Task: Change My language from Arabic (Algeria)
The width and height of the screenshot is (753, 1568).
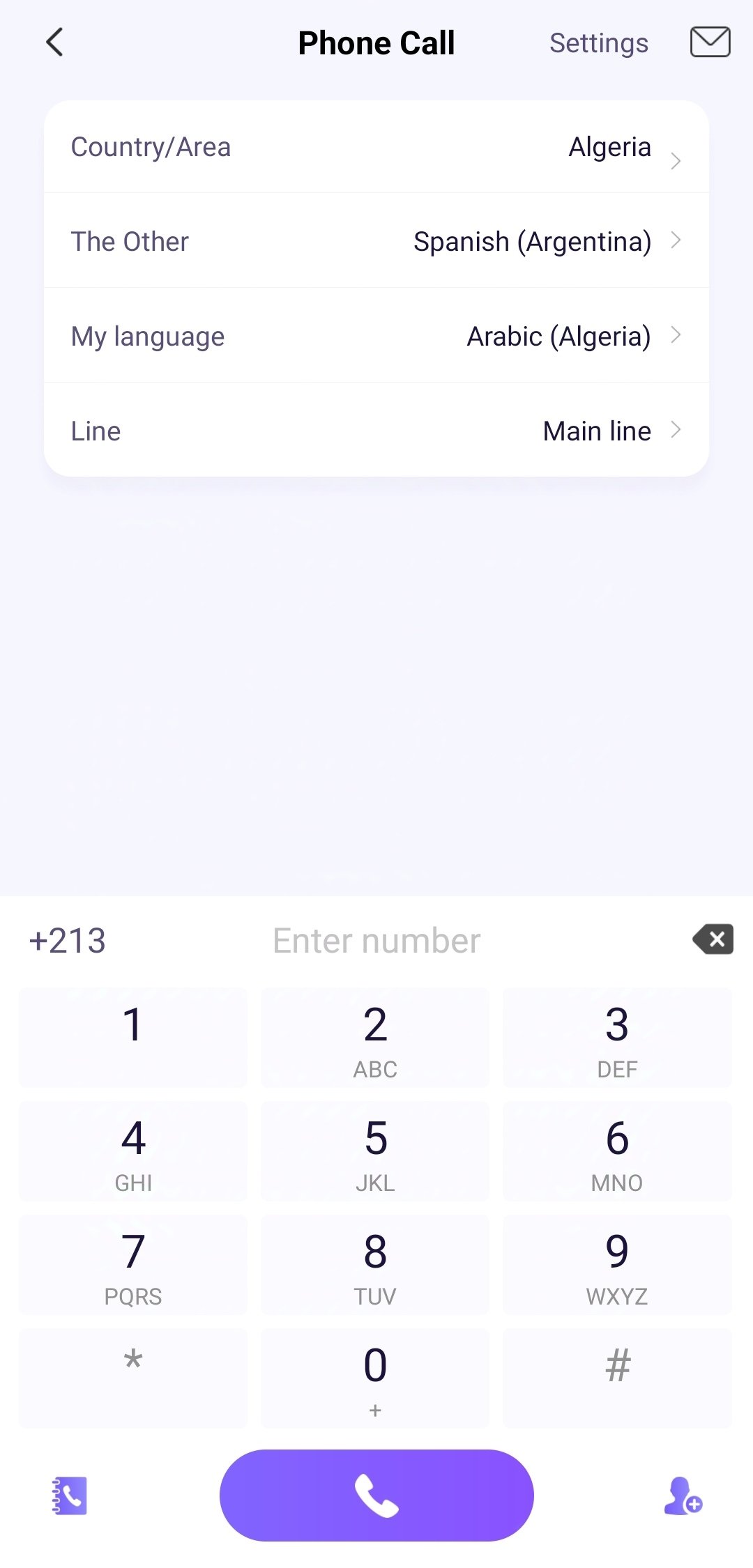Action: (x=376, y=336)
